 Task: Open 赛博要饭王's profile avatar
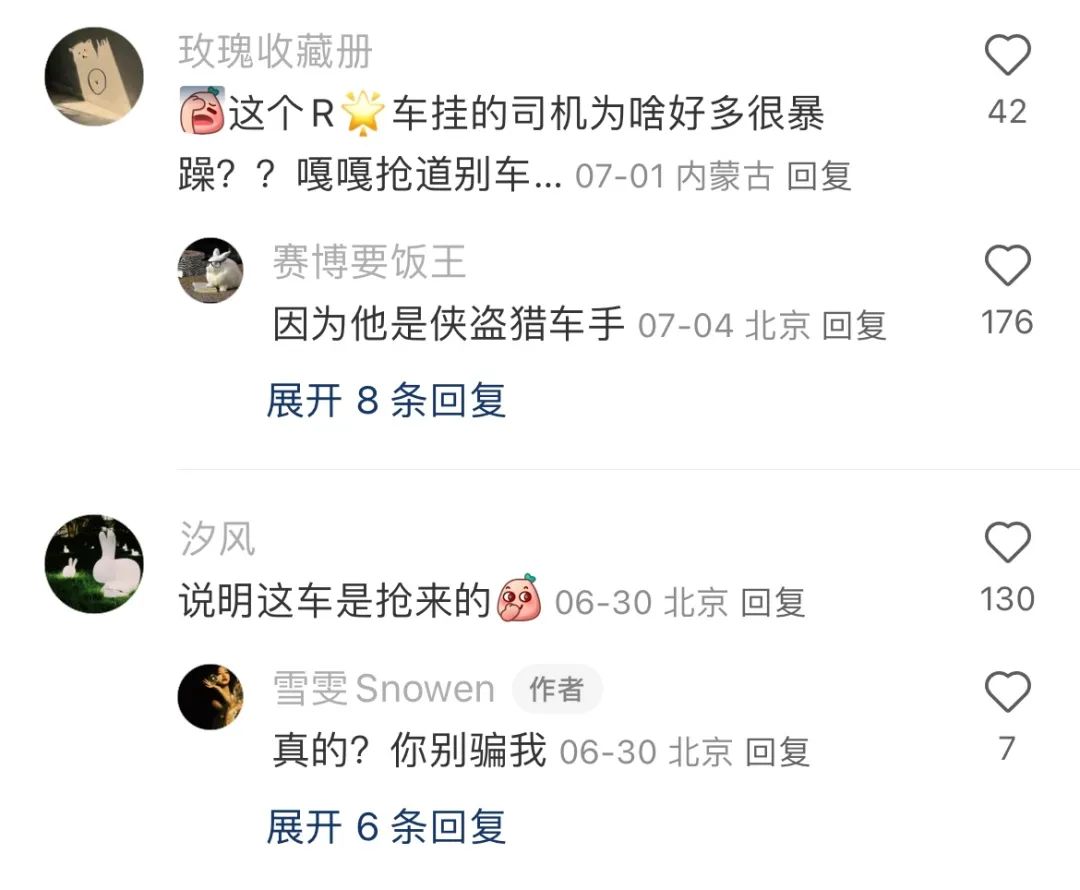point(211,270)
